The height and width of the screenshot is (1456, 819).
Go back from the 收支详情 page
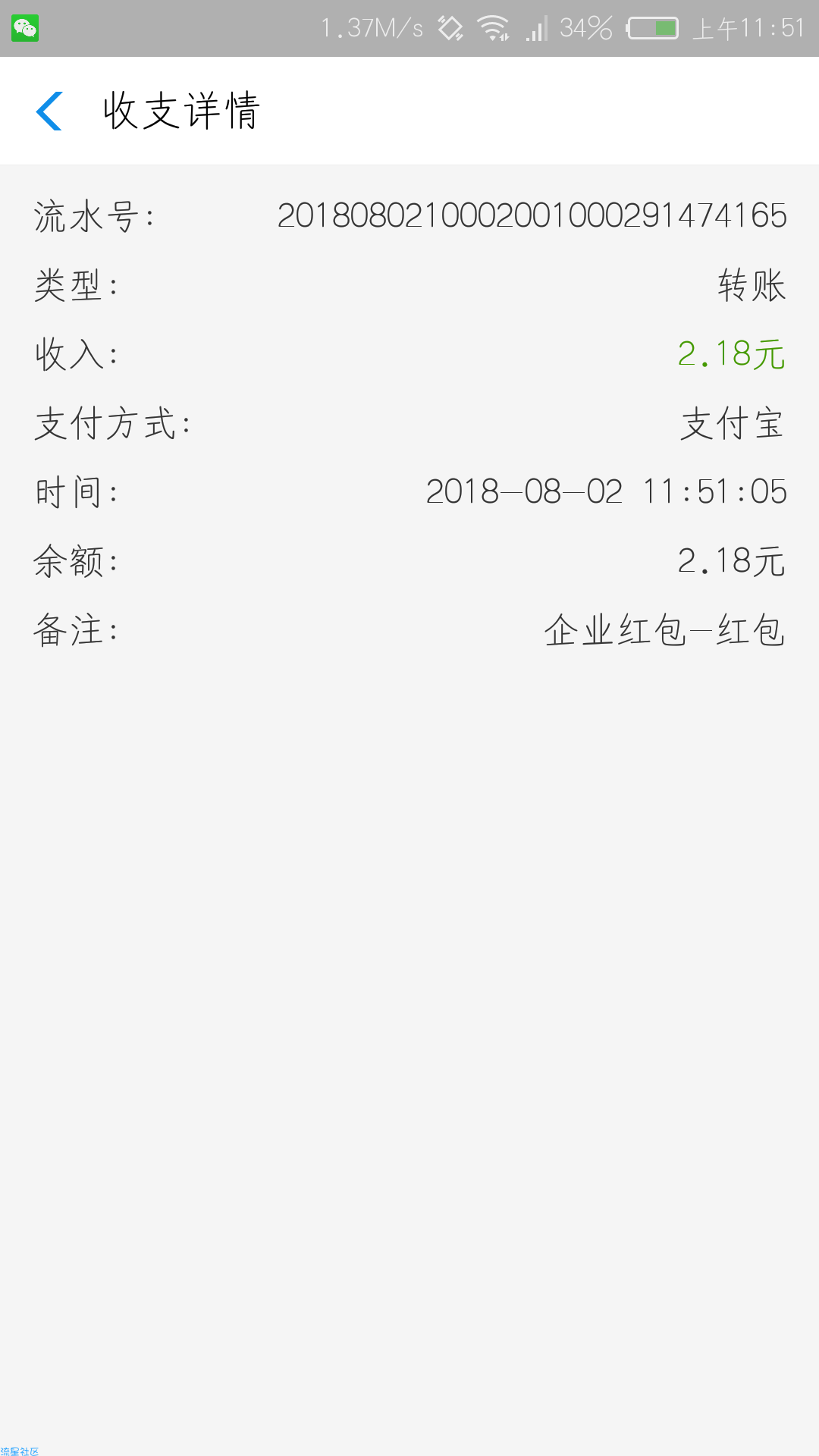point(49,111)
